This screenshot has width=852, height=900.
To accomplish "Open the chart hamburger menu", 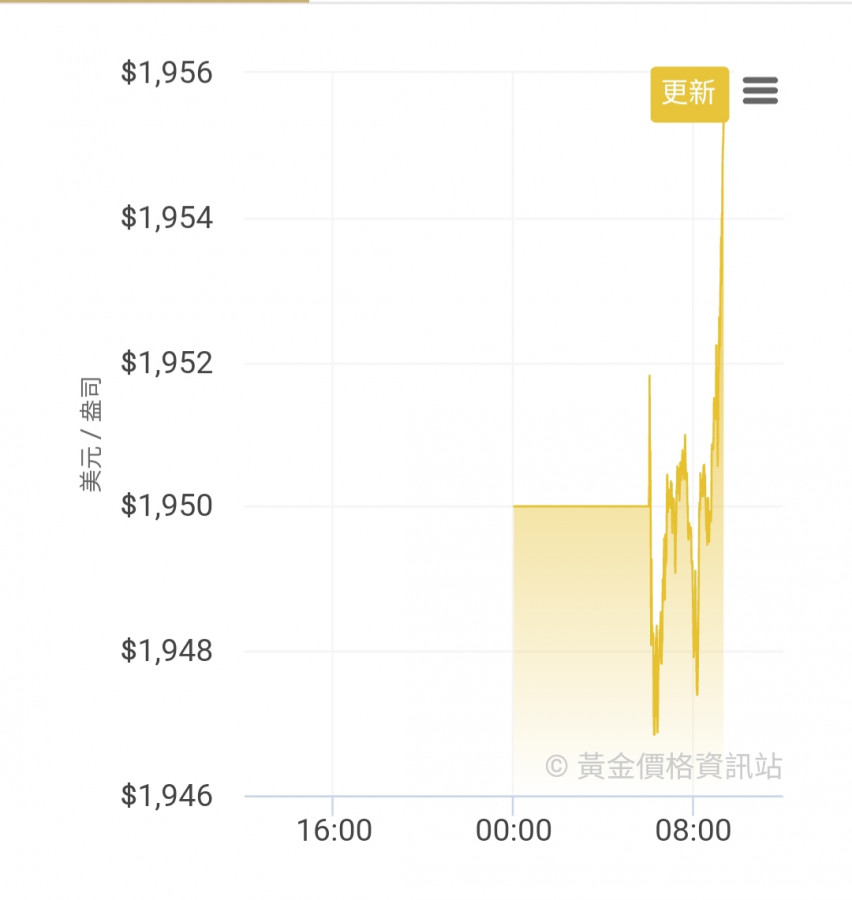I will pos(760,91).
